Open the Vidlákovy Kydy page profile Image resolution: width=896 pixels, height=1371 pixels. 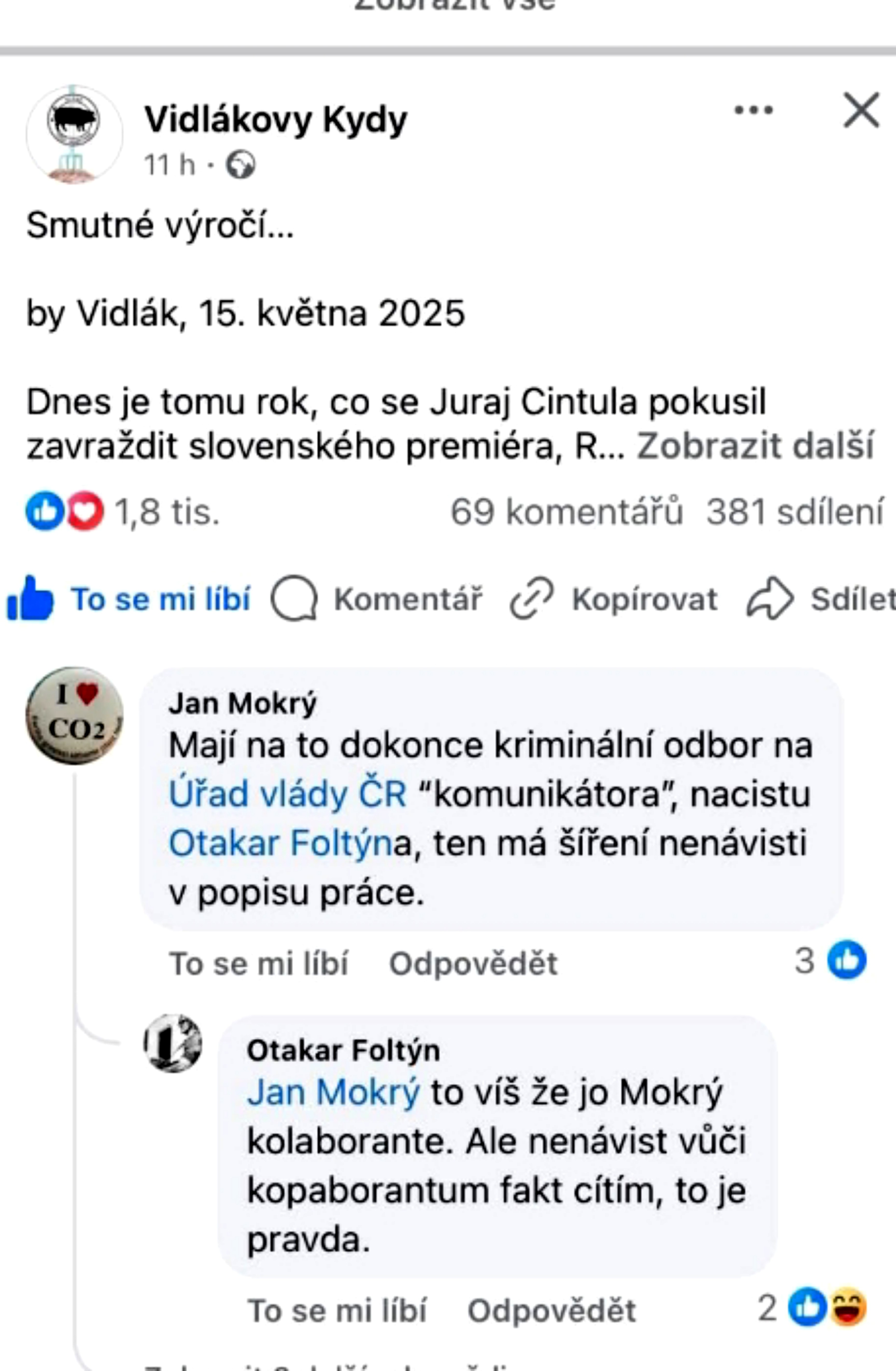click(275, 120)
